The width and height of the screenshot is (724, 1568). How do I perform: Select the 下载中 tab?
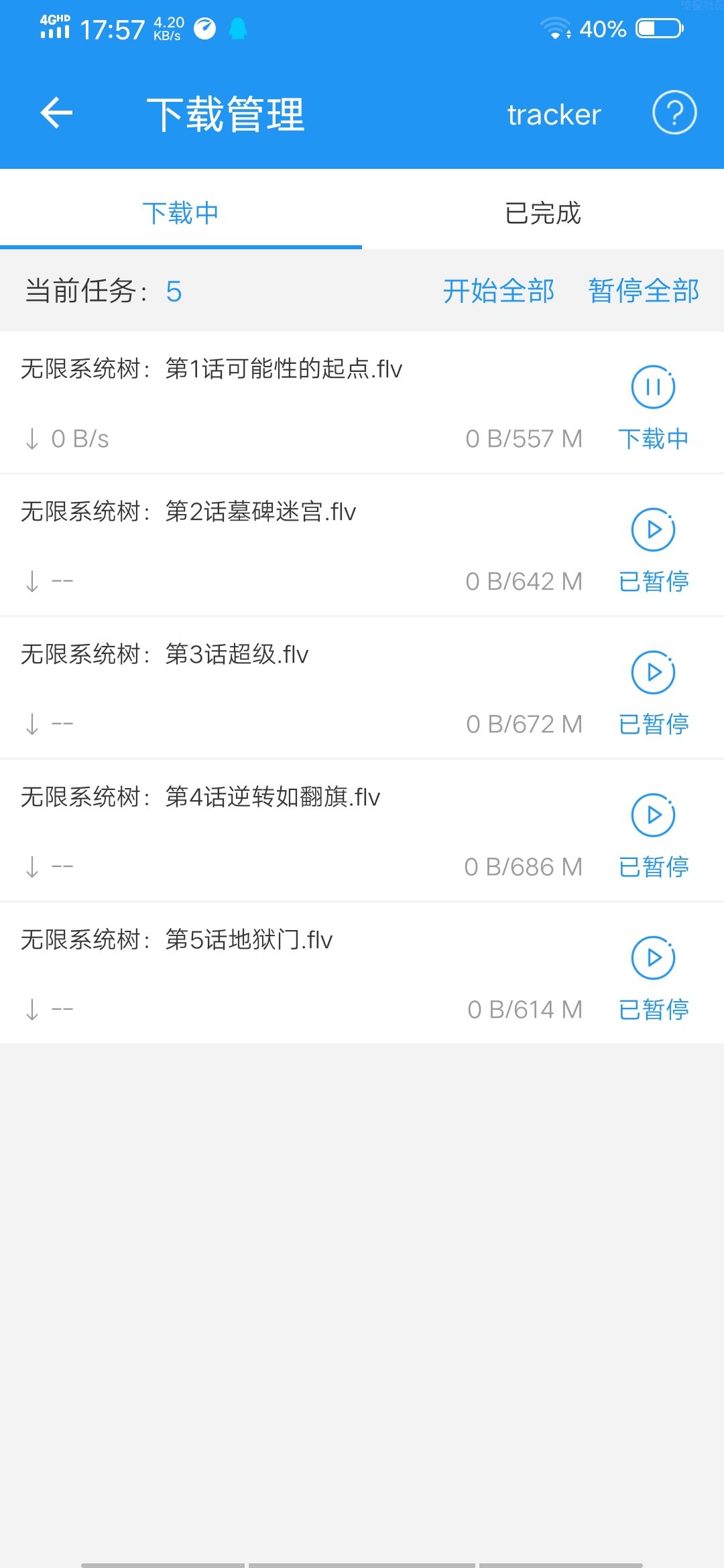point(181,213)
